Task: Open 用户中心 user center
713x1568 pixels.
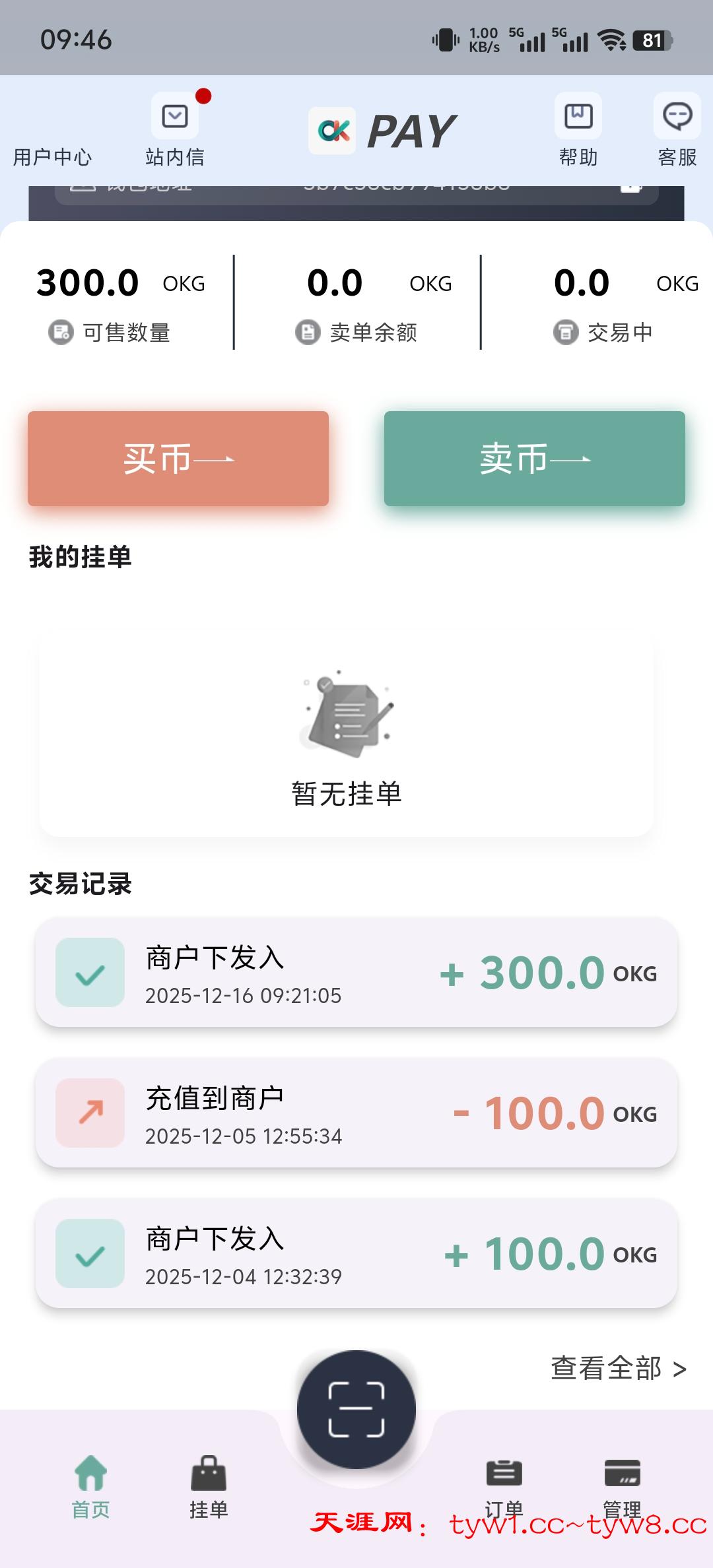Action: tap(53, 156)
